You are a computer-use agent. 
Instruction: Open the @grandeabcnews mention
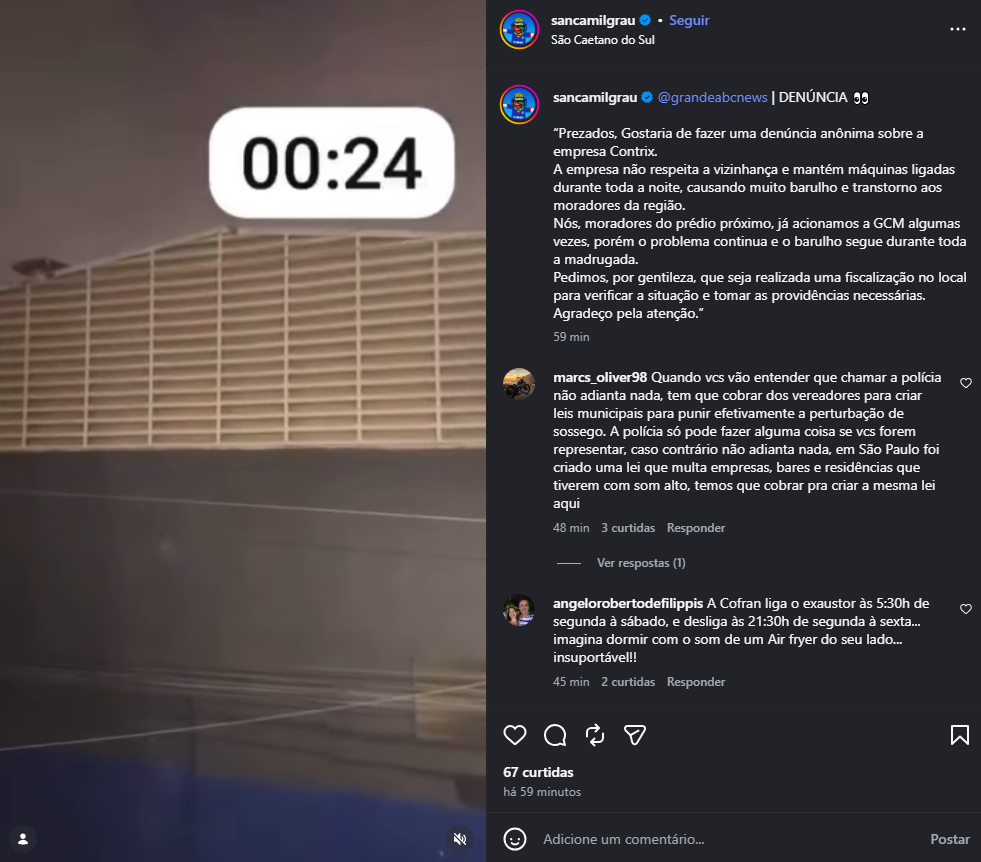(712, 98)
